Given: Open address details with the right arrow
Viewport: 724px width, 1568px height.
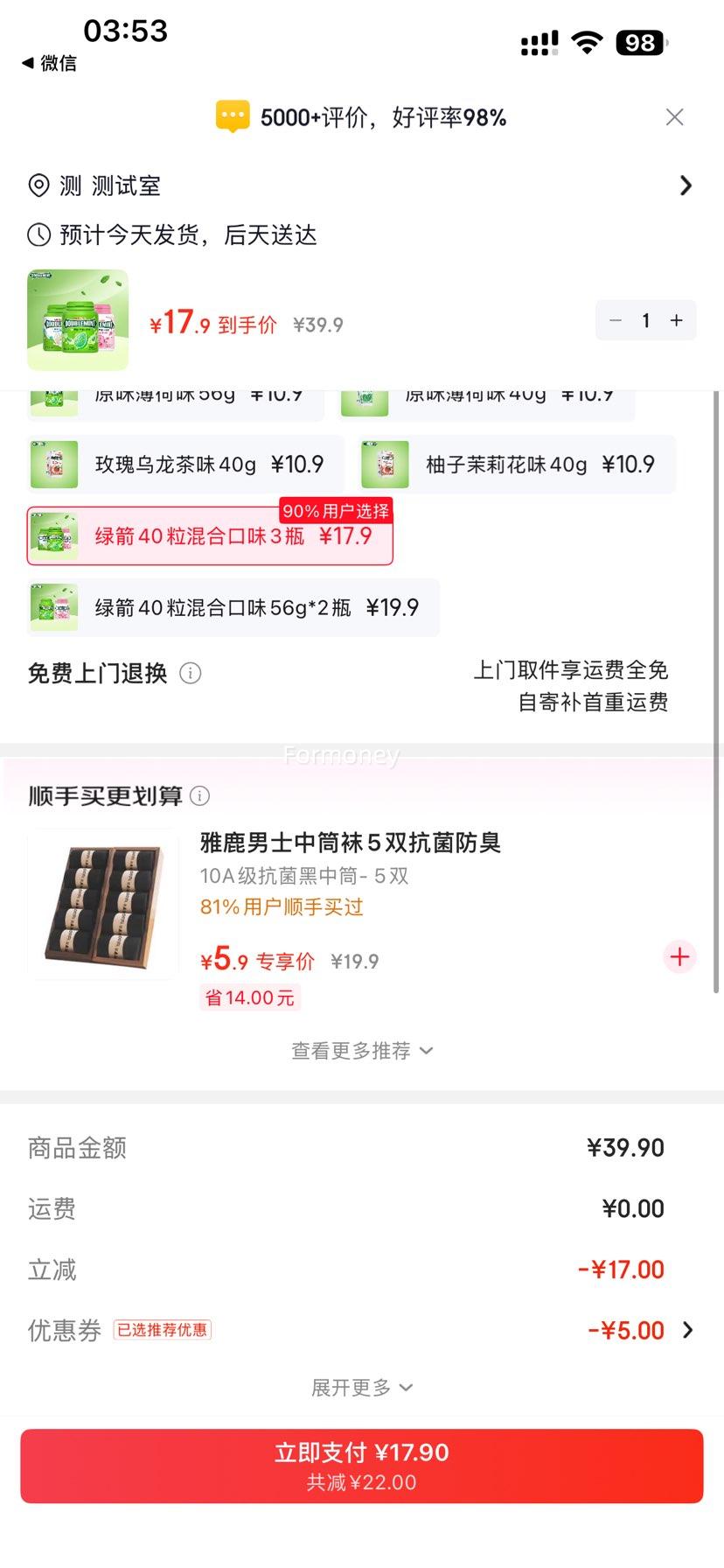Looking at the screenshot, I should (x=686, y=185).
